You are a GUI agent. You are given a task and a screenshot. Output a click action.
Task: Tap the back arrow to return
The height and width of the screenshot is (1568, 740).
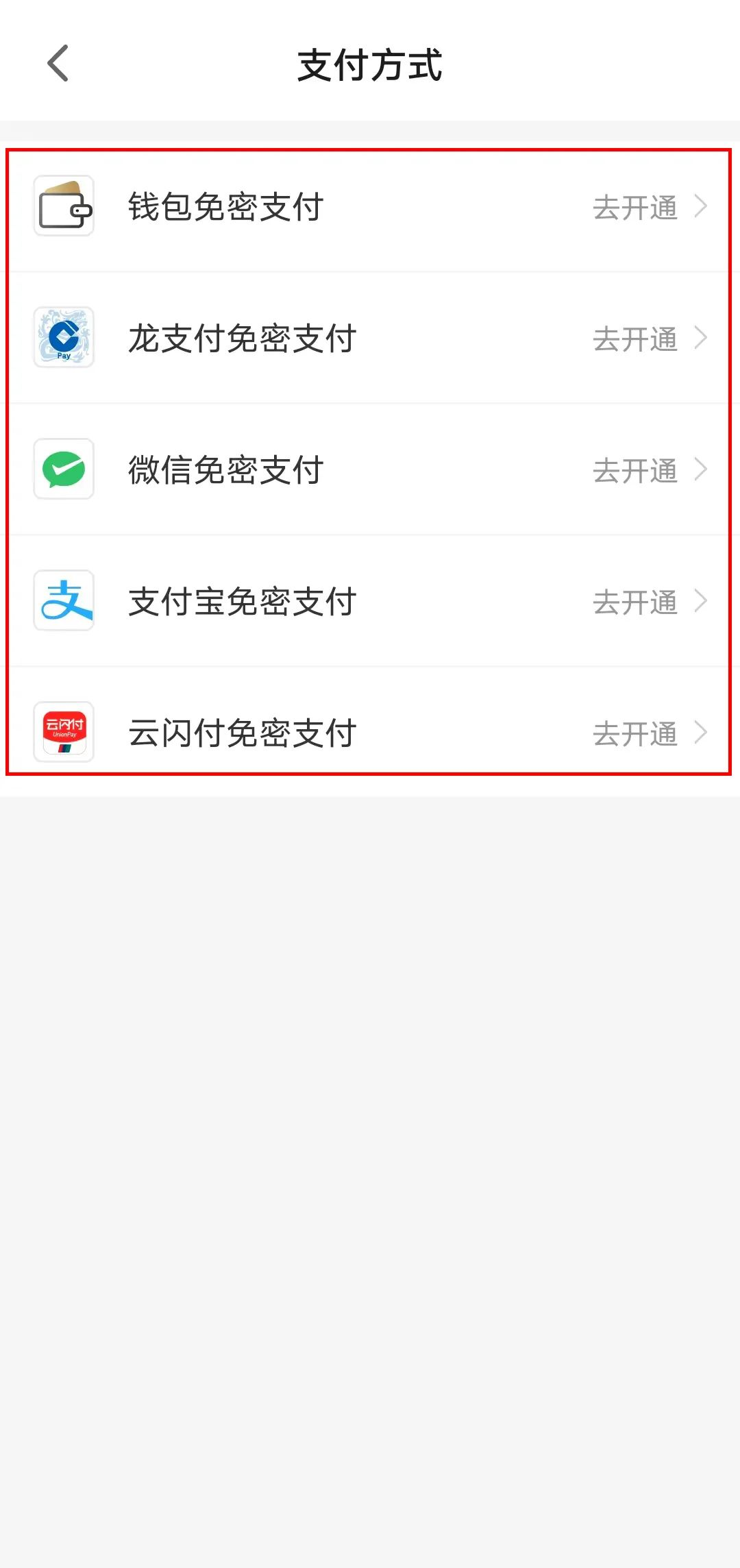(58, 63)
